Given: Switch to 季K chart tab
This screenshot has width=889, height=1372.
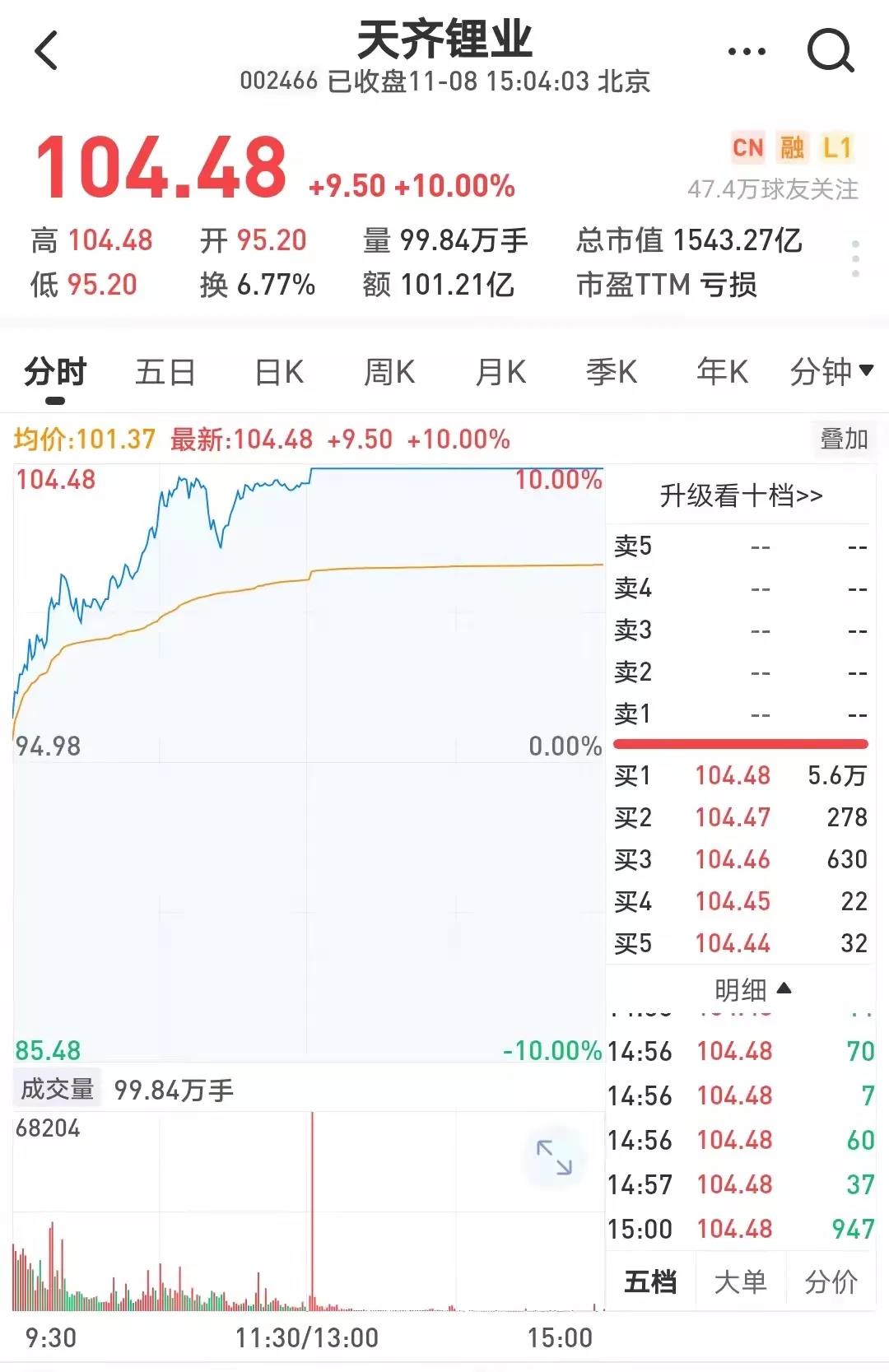Looking at the screenshot, I should [612, 373].
